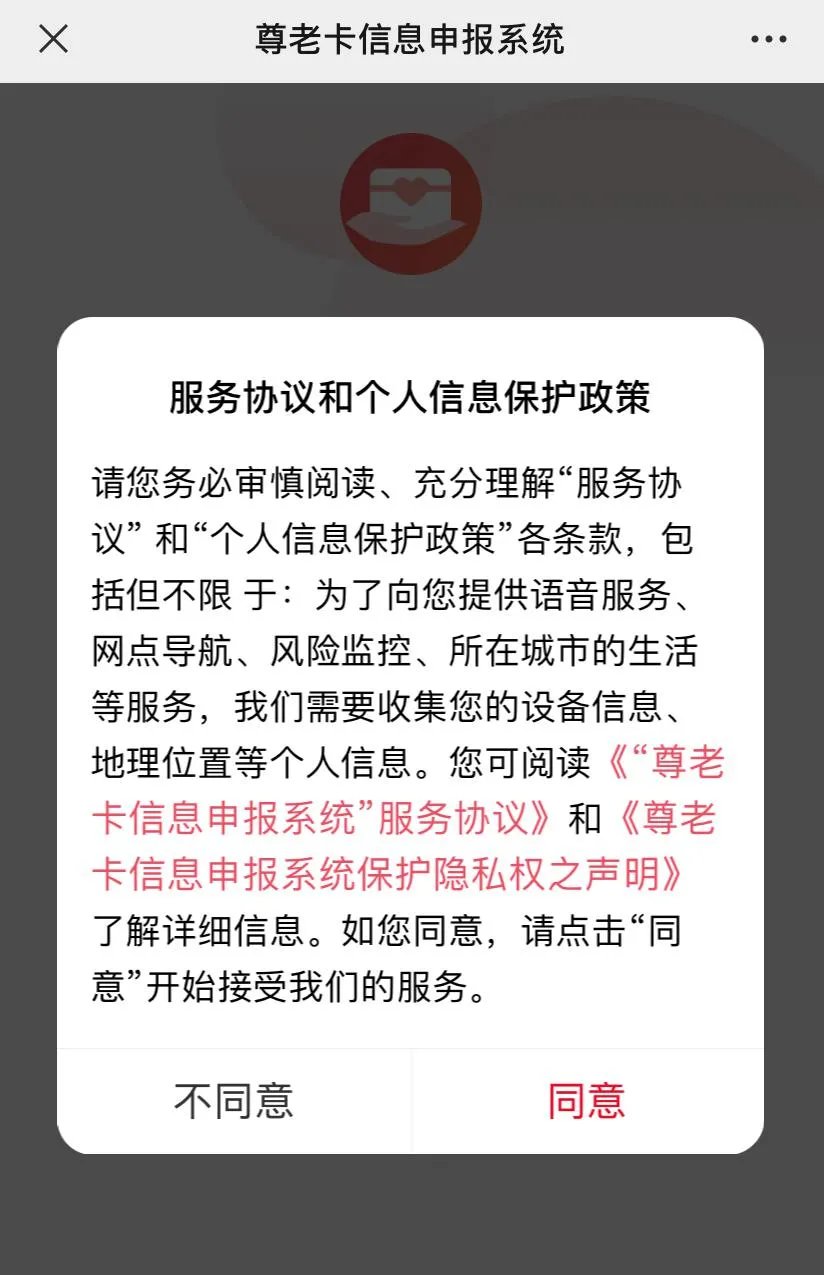Viewport: 824px width, 1275px height.
Task: Open the three-dot overflow menu
Action: [x=768, y=40]
